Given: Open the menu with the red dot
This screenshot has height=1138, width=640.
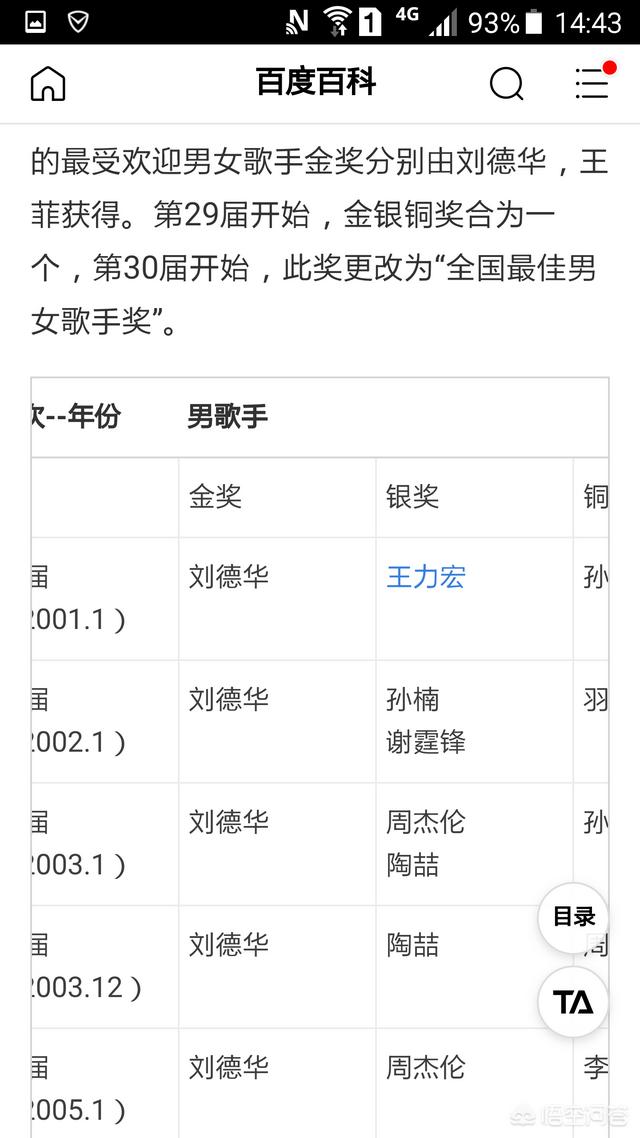Looking at the screenshot, I should (593, 84).
